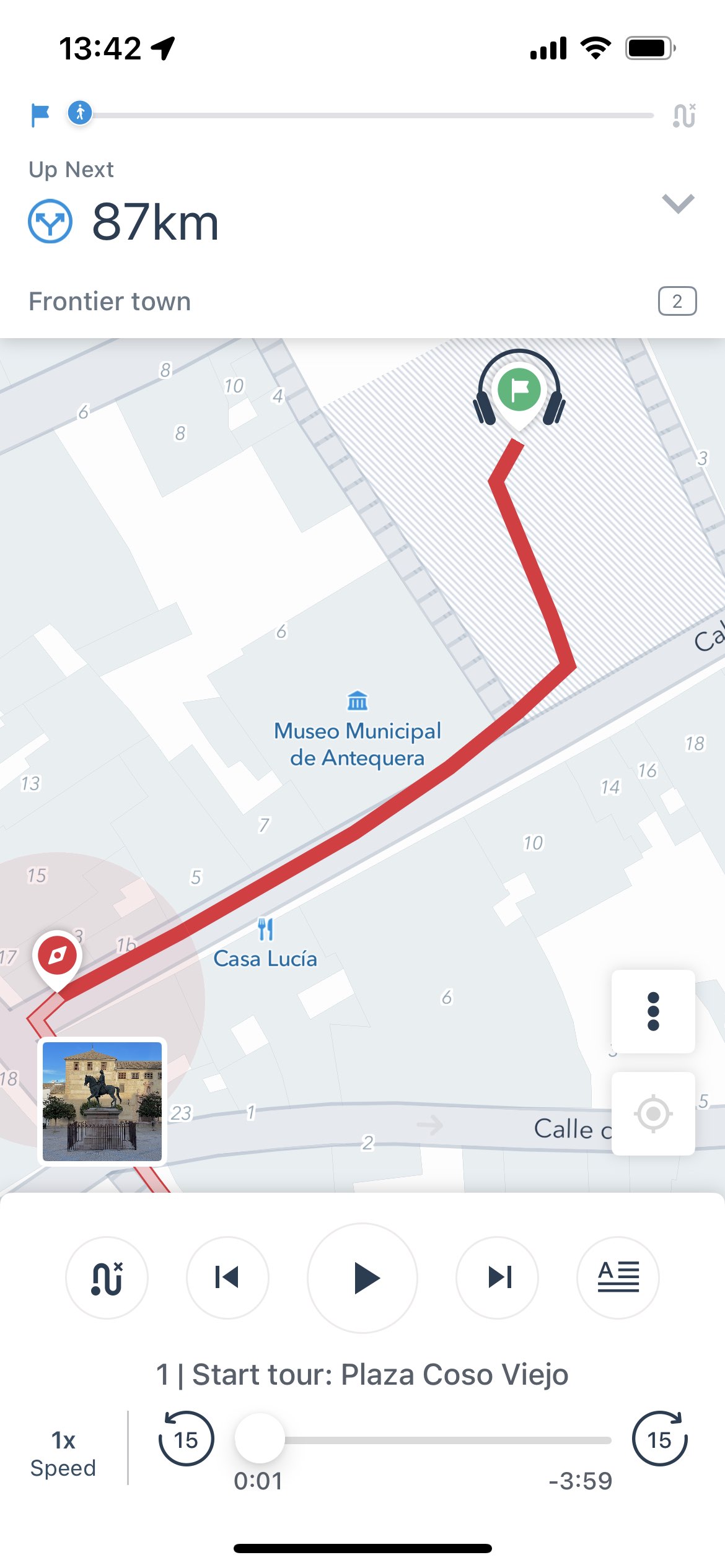Go back to the previous track
725x1568 pixels.
point(227,1278)
